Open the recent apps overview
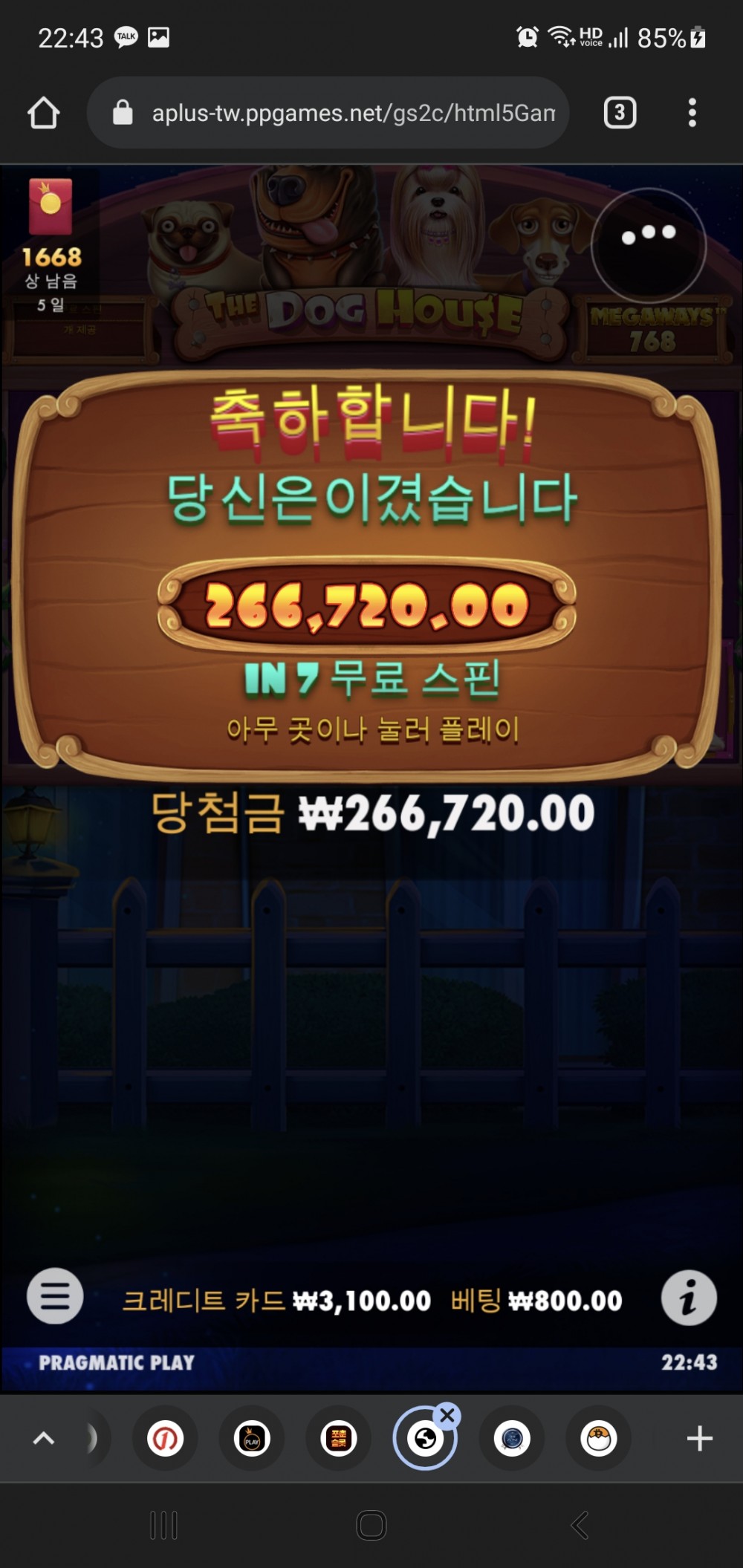Viewport: 743px width, 1568px height. click(163, 1526)
